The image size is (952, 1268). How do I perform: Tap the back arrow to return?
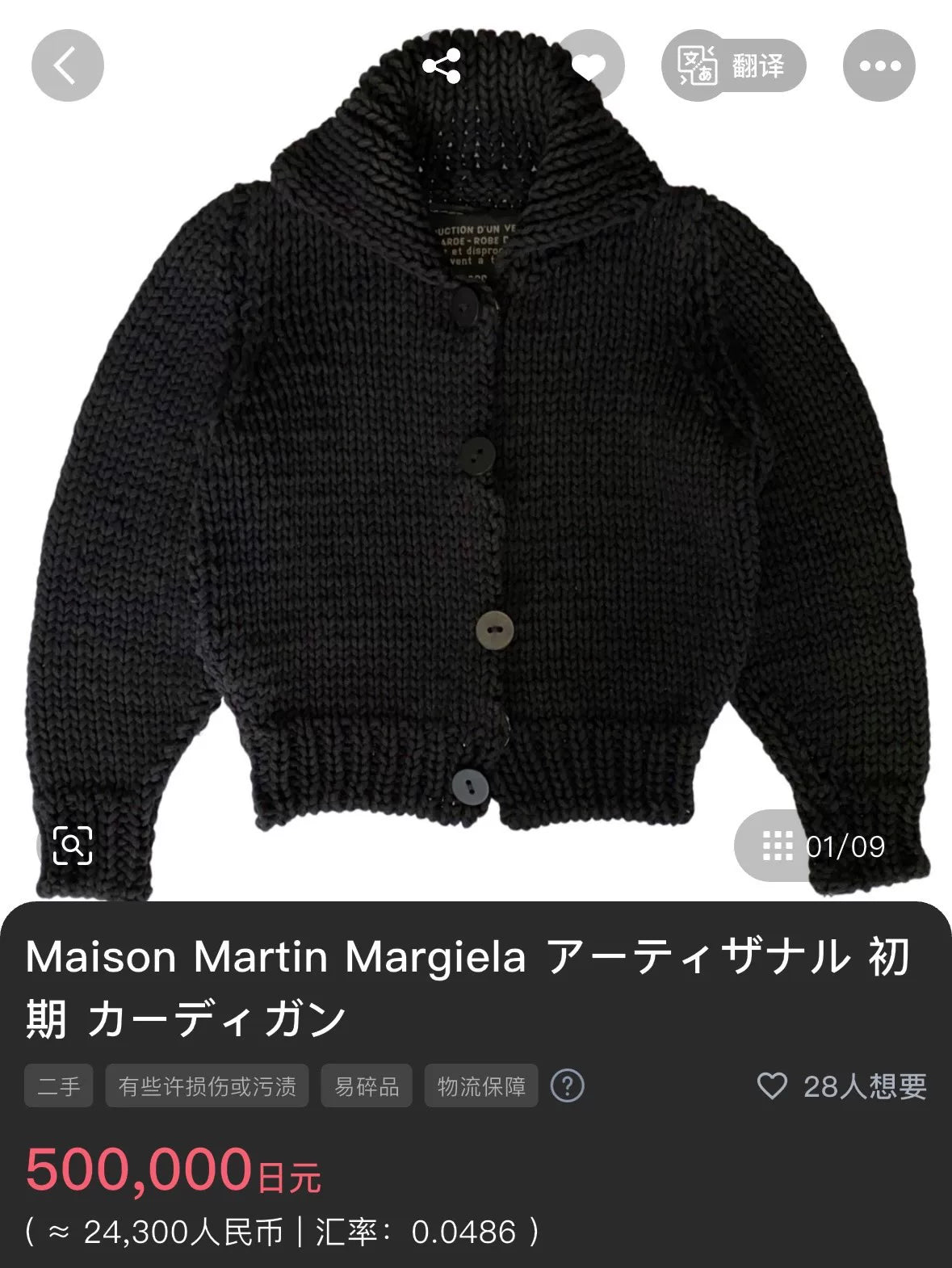[x=67, y=67]
